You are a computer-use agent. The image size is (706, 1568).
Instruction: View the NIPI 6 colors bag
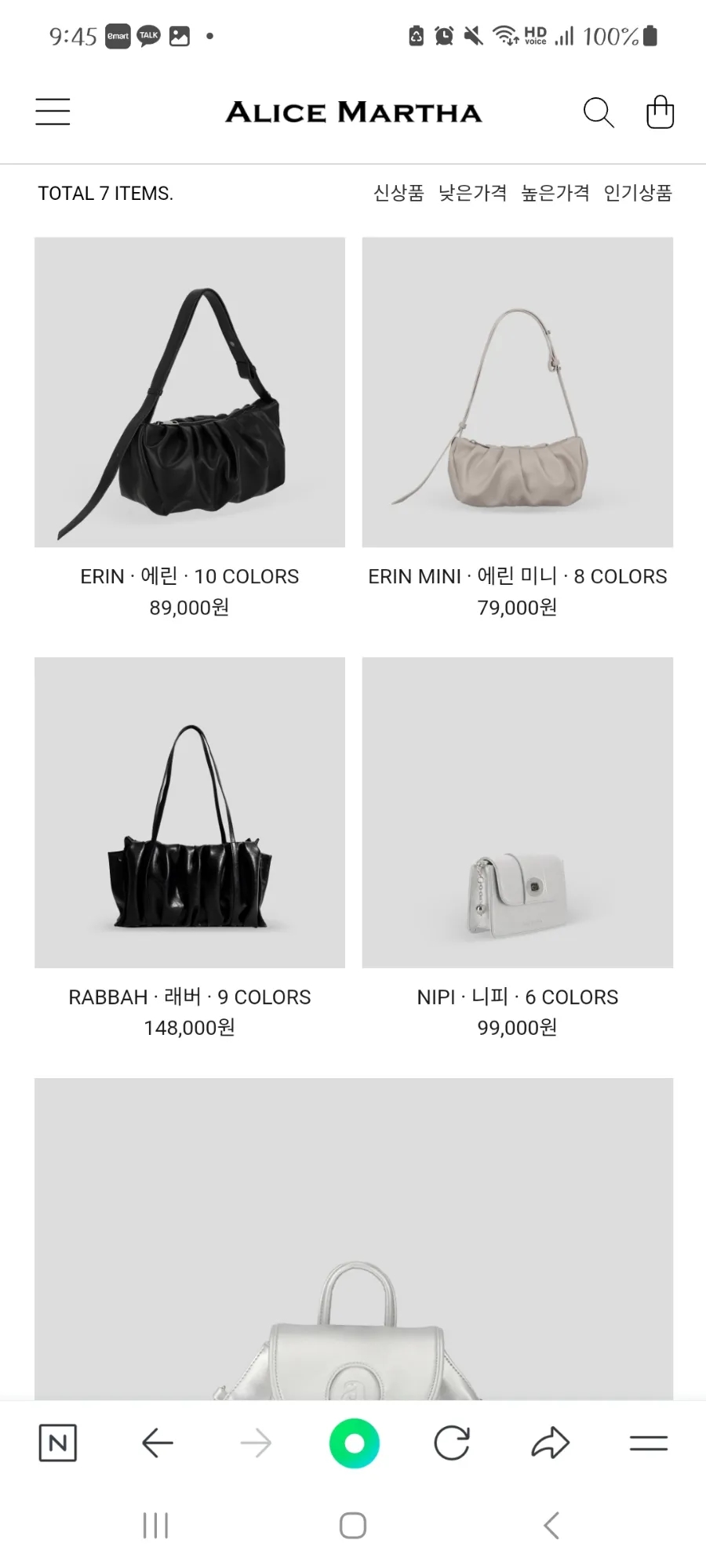click(517, 812)
